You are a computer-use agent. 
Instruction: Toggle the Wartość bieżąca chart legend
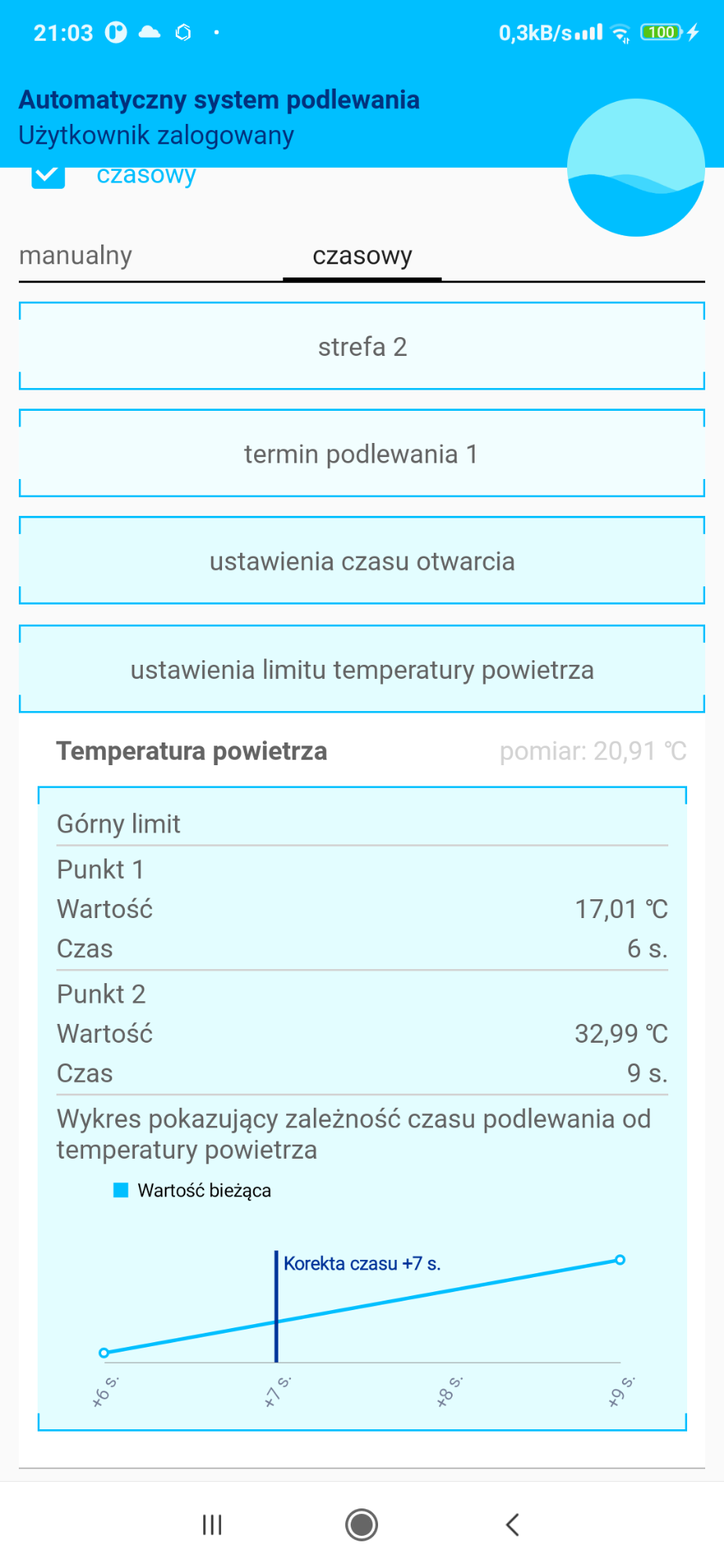pyautogui.click(x=193, y=1190)
